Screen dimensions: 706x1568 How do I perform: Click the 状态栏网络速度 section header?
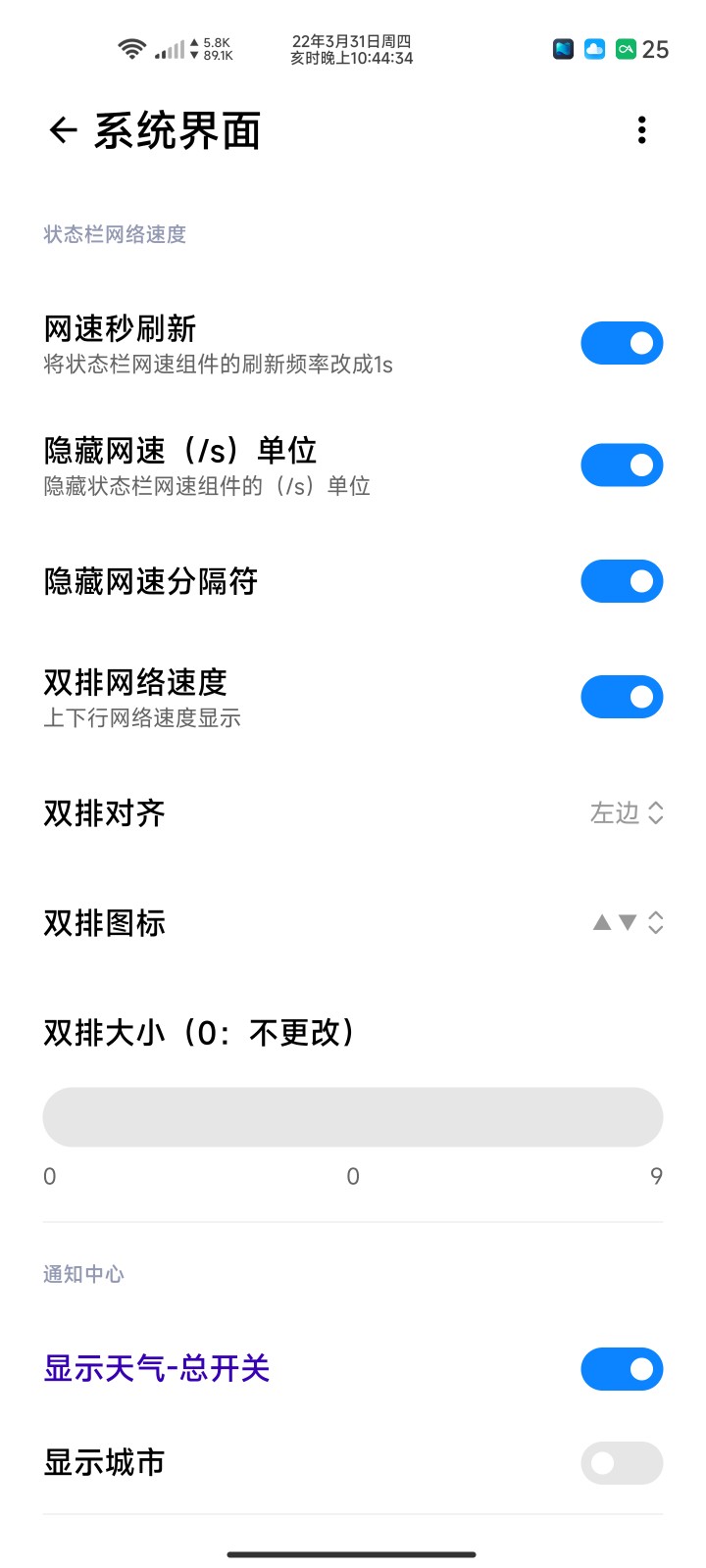[x=116, y=234]
